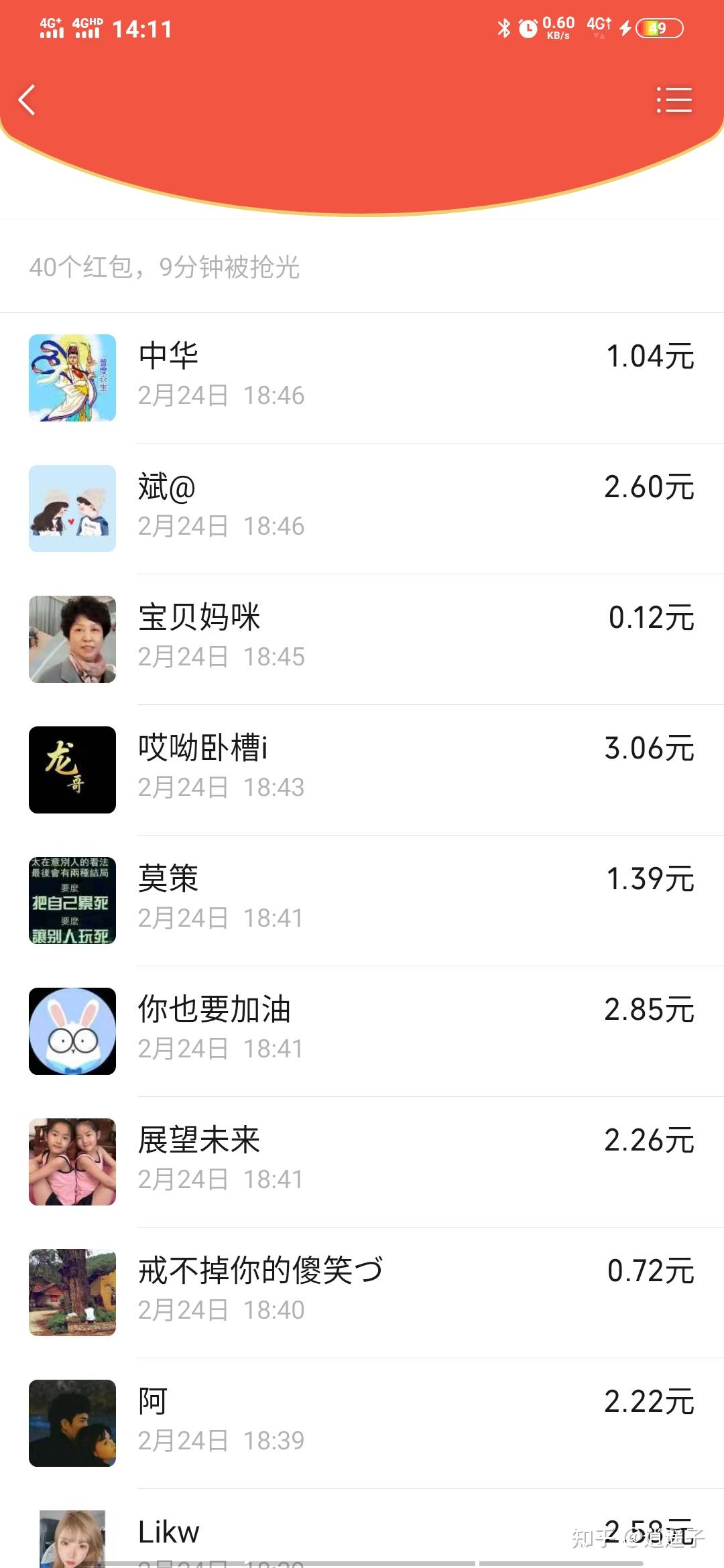This screenshot has height=1568, width=724.
Task: Open the red packet list menu icon
Action: (674, 100)
